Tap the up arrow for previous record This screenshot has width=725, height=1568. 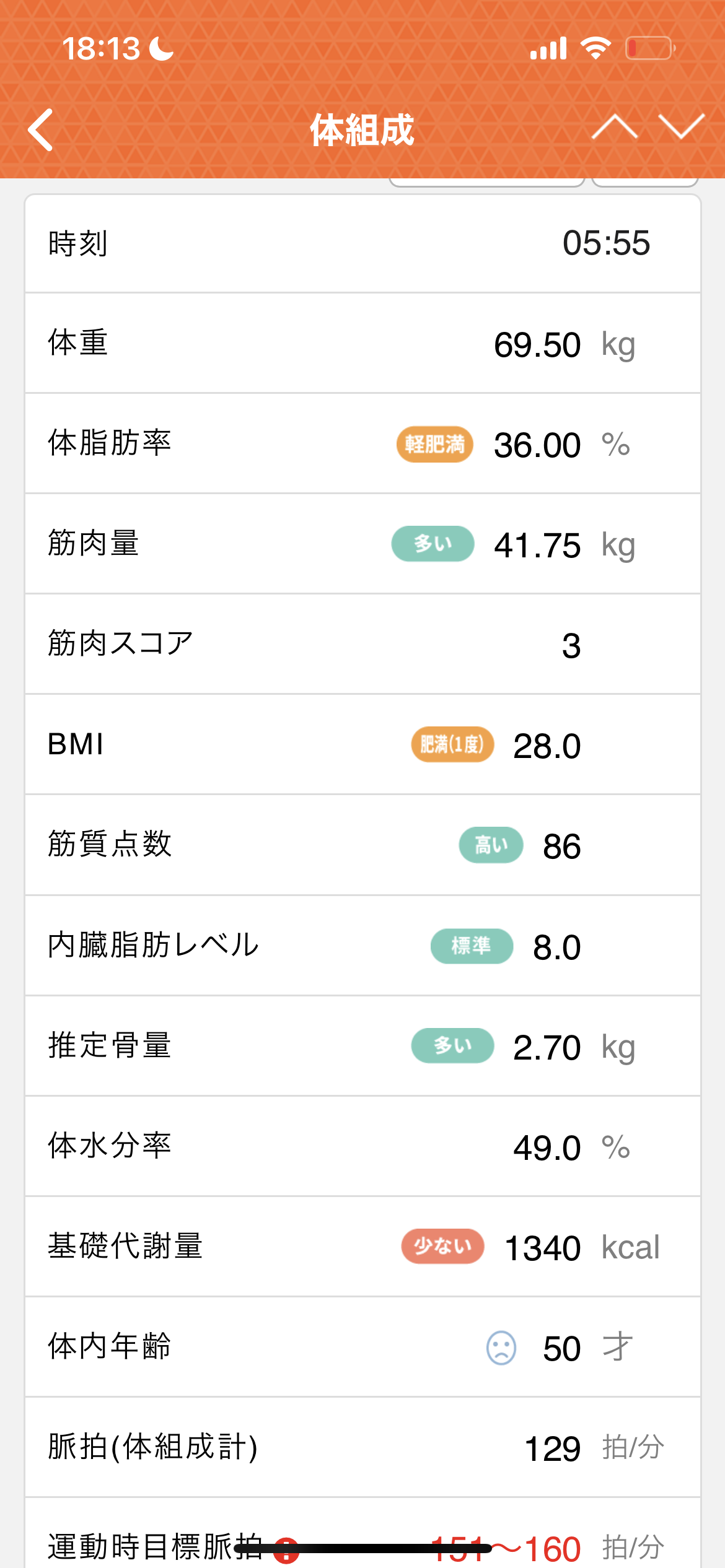point(615,127)
